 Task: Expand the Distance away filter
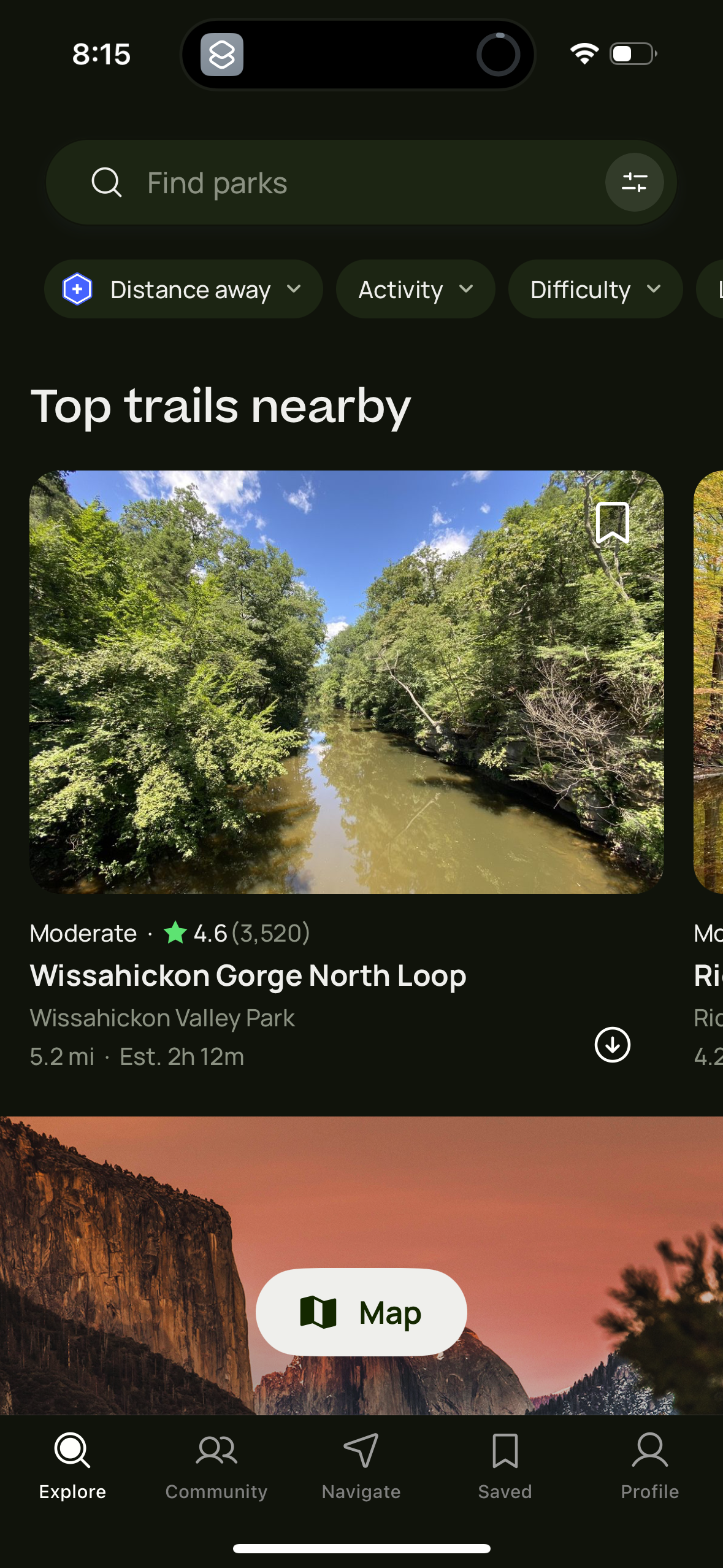click(x=183, y=289)
